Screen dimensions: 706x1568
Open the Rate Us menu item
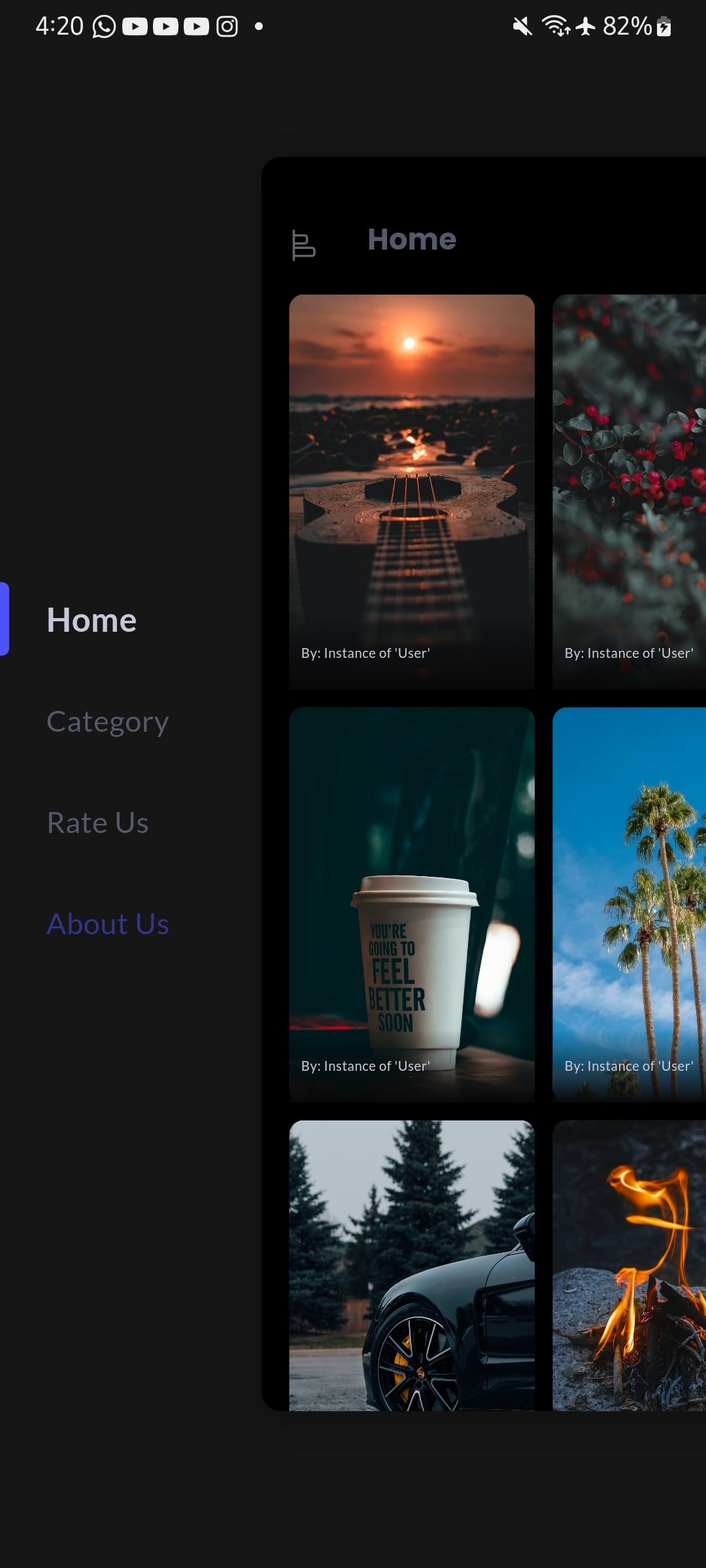[98, 823]
